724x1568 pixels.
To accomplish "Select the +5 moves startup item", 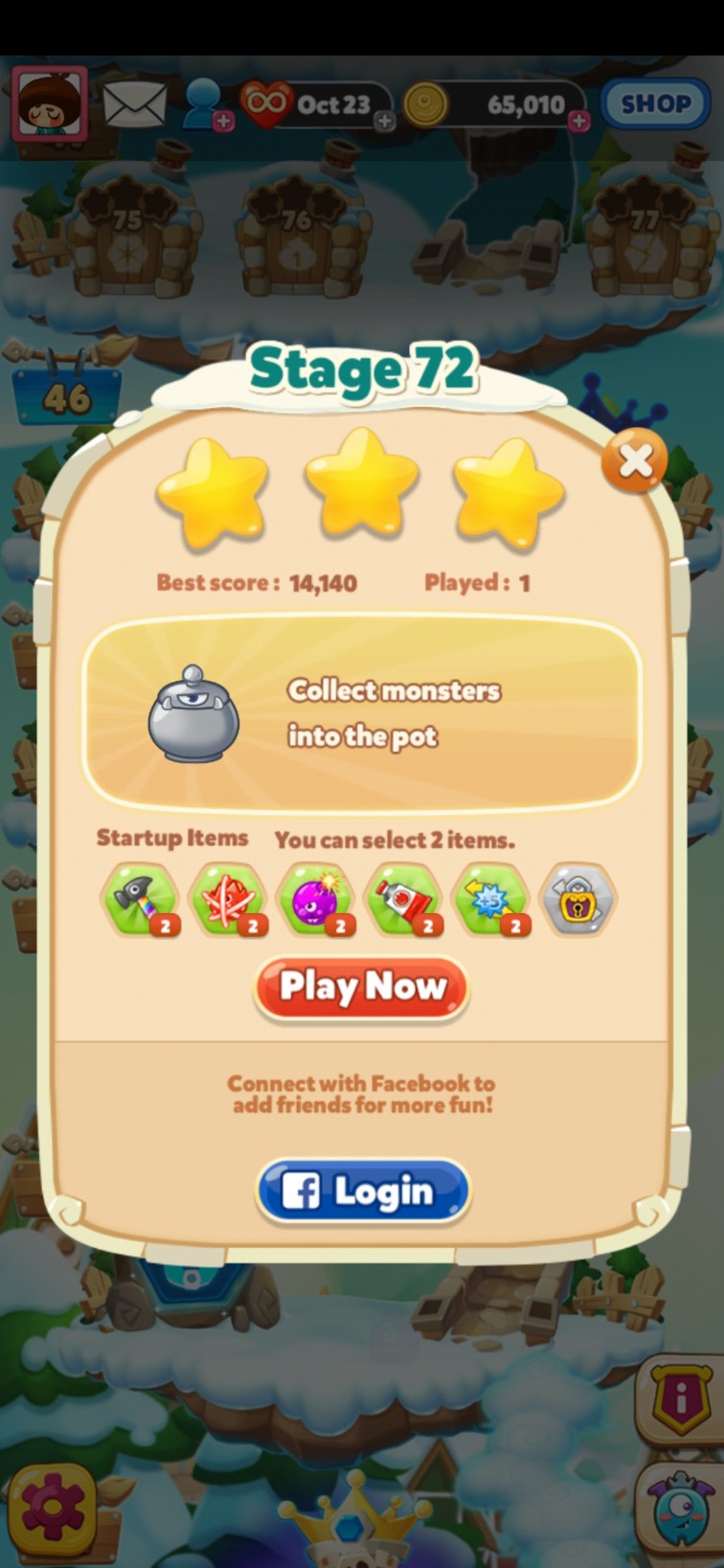I will tap(491, 899).
